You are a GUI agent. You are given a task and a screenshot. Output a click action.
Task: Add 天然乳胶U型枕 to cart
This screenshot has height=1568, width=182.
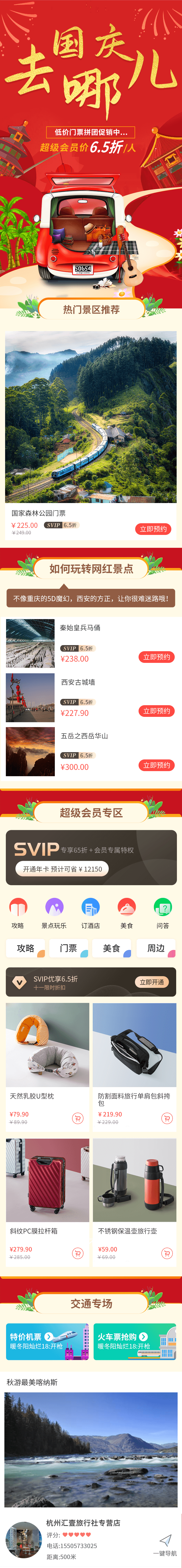78,1117
